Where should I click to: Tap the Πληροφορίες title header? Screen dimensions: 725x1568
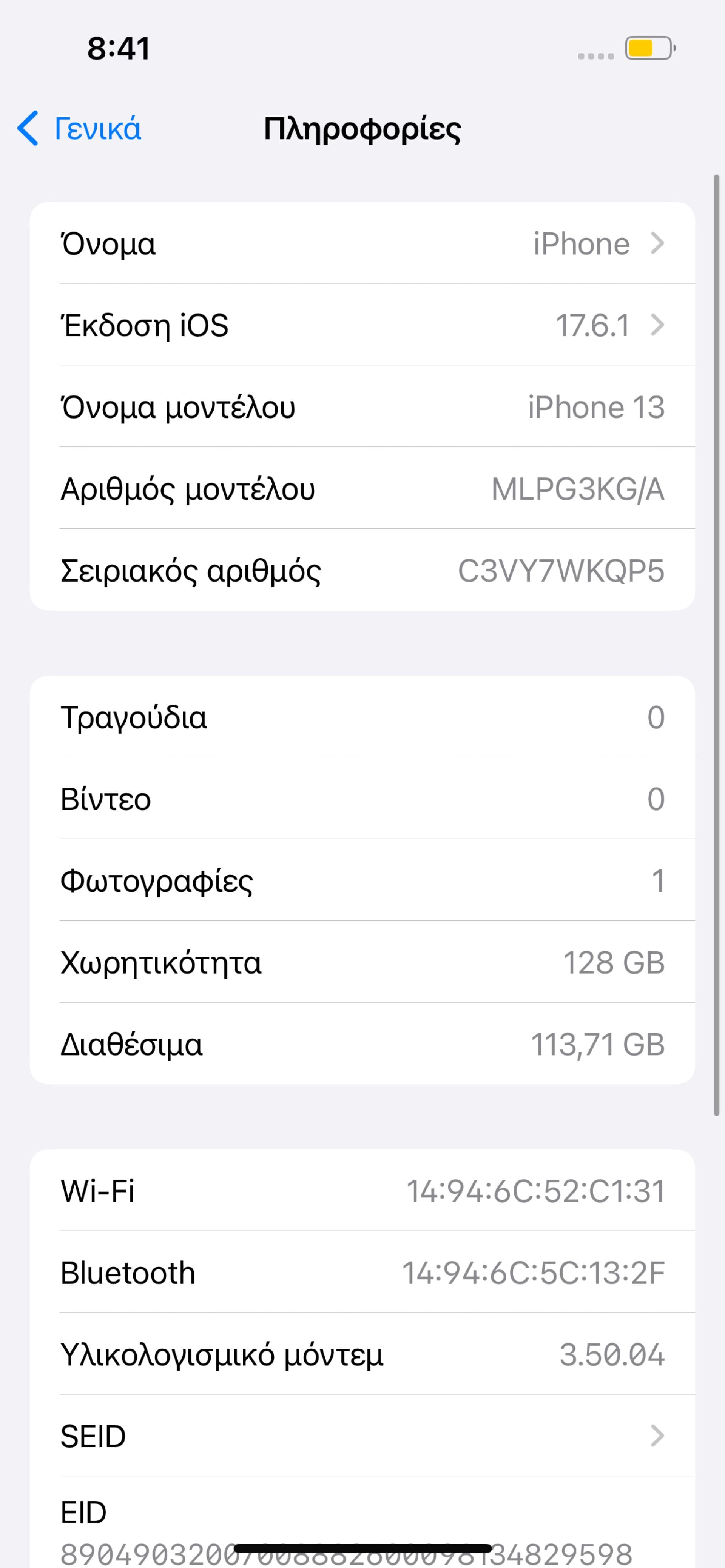(362, 128)
